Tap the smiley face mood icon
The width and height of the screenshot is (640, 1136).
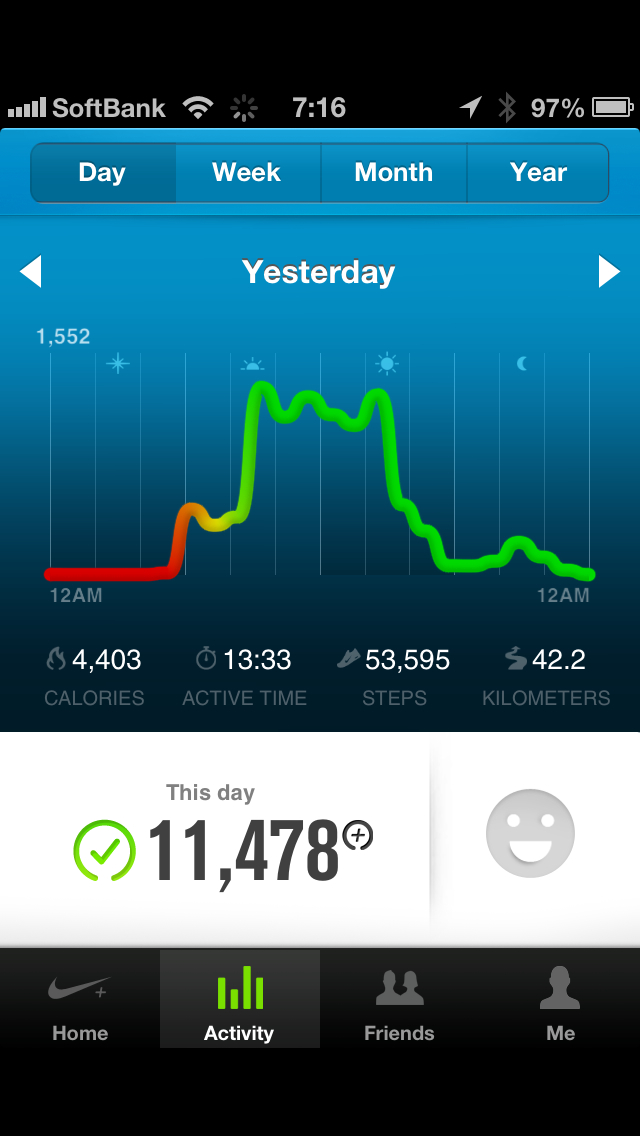[x=530, y=834]
